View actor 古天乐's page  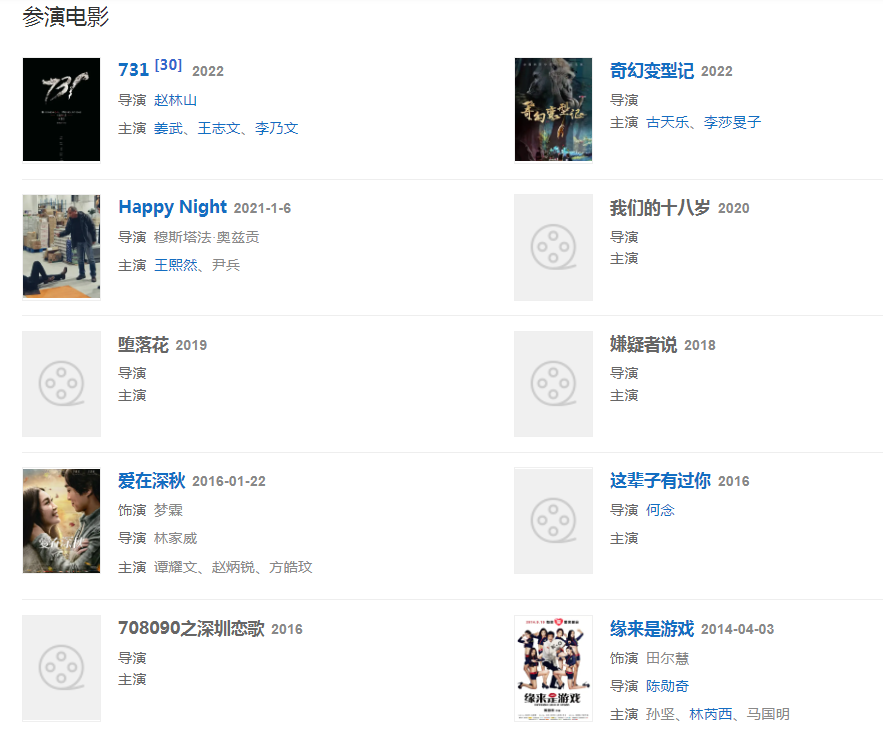[667, 122]
